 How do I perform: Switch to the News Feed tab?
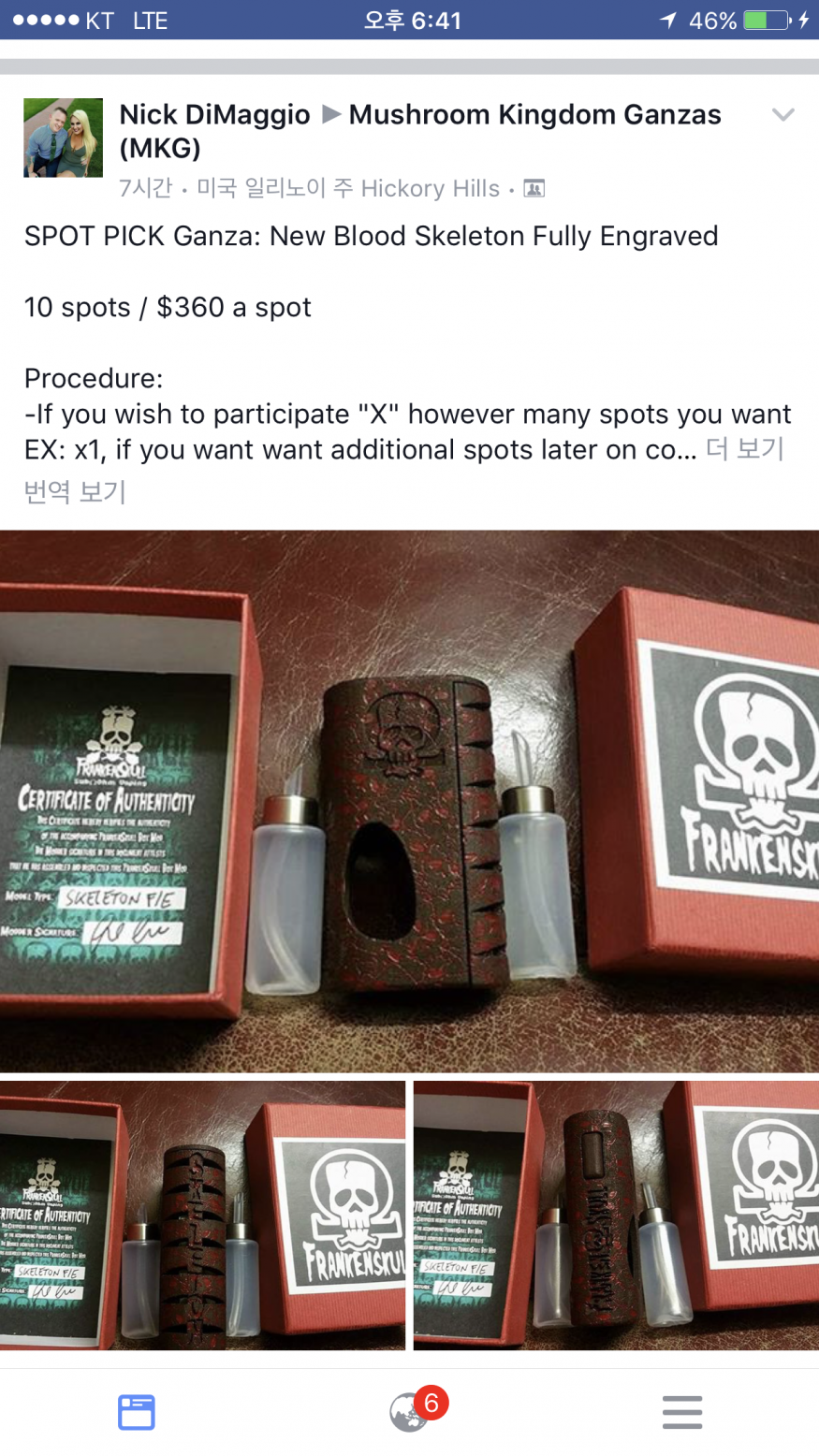[x=137, y=1412]
